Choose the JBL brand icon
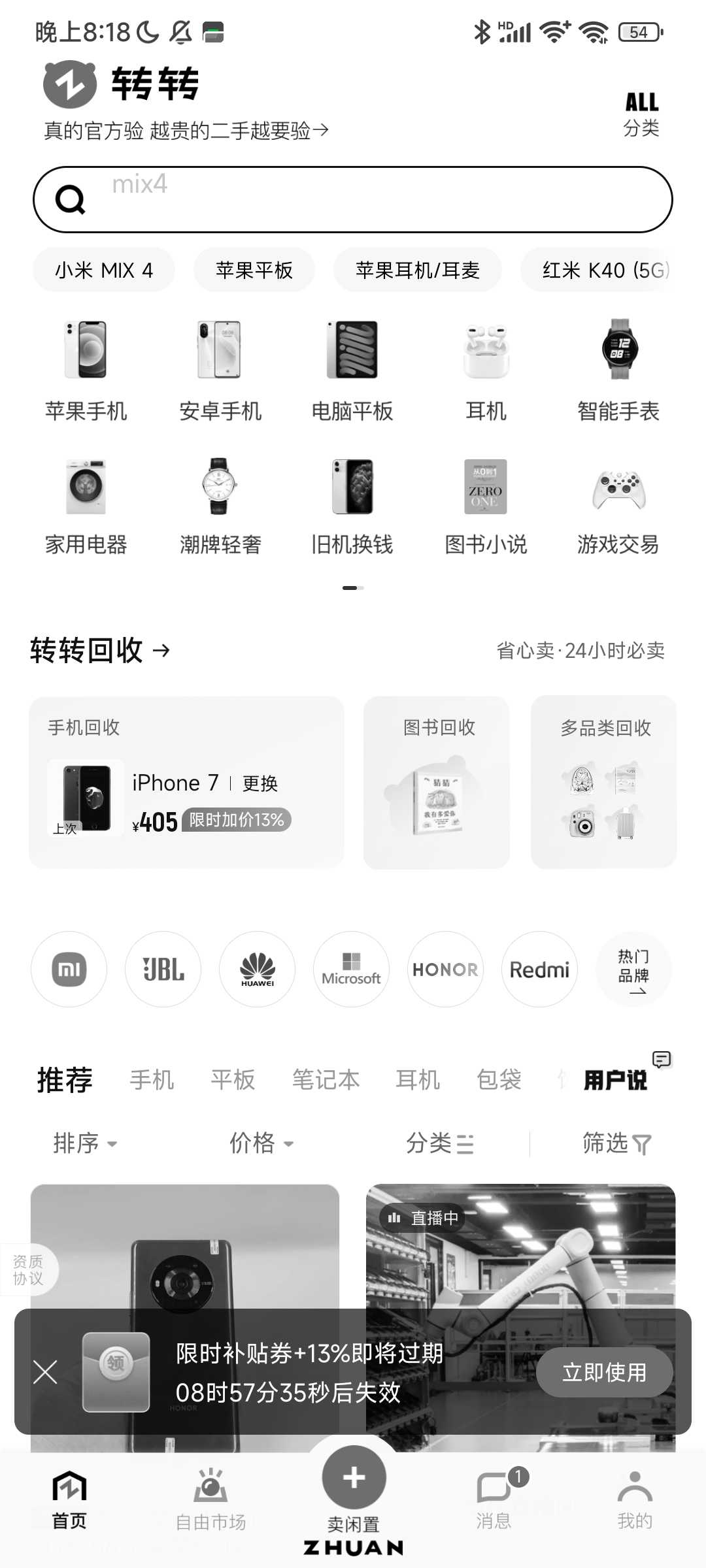Viewport: 706px width, 1568px height. click(163, 969)
